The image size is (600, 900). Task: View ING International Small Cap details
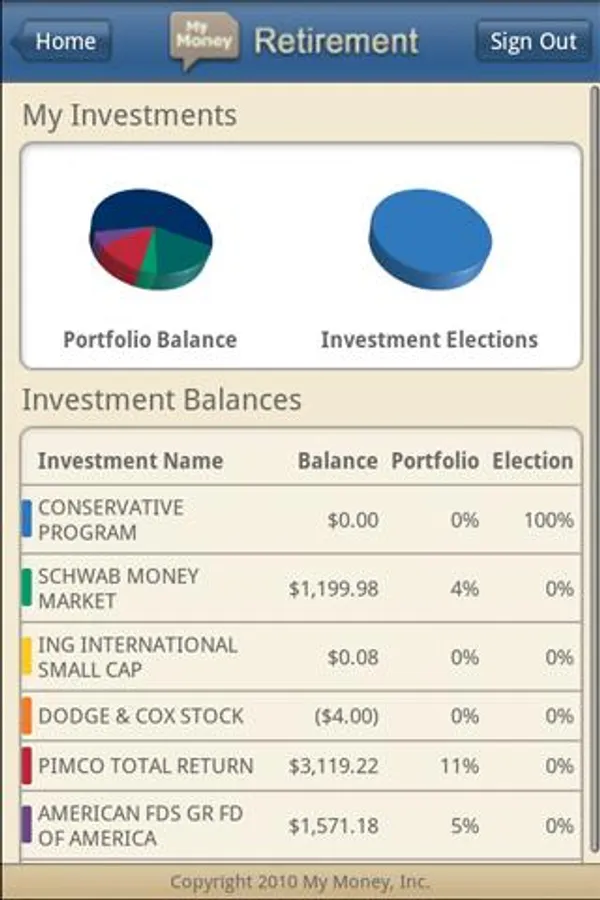pos(301,657)
